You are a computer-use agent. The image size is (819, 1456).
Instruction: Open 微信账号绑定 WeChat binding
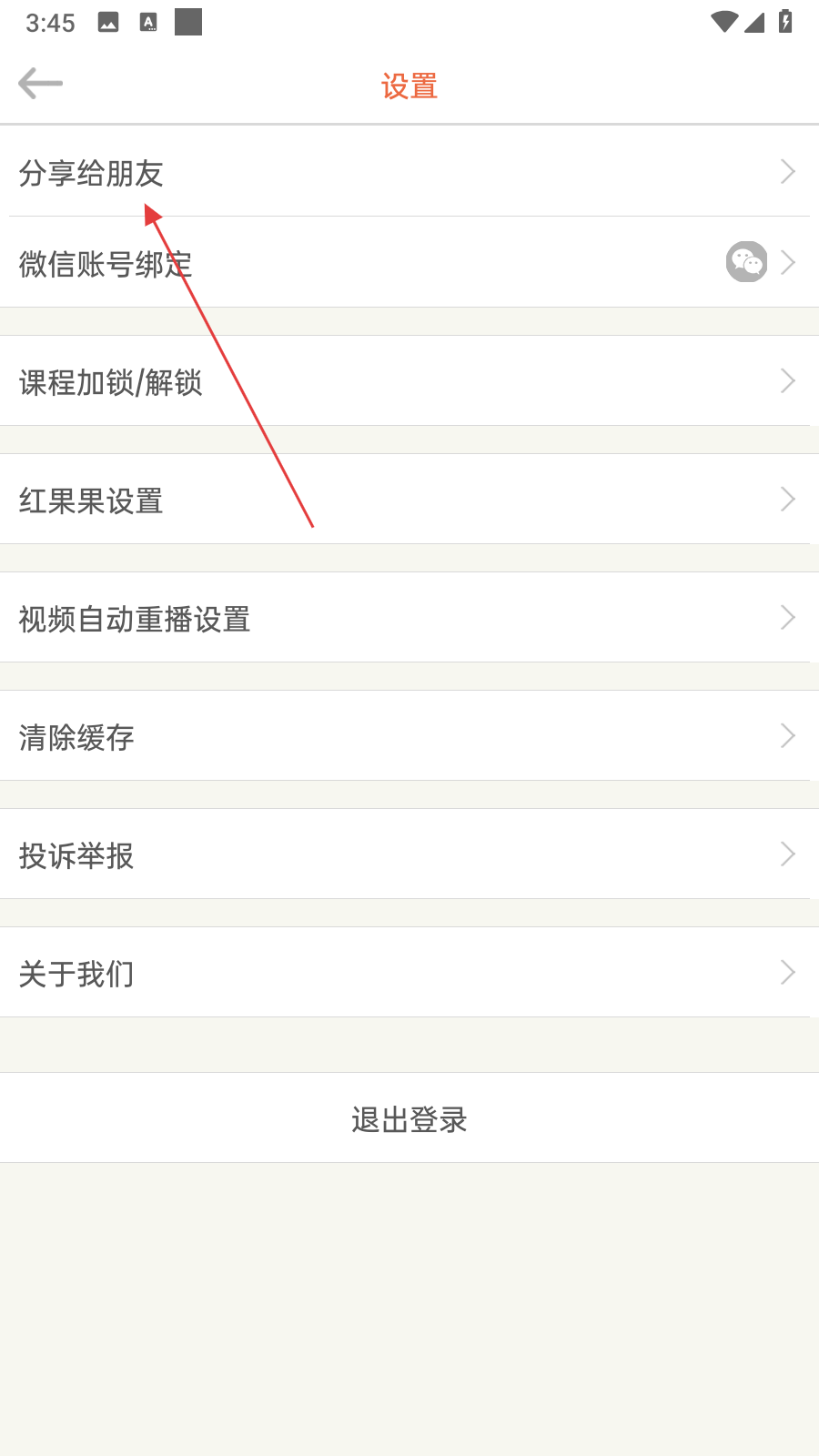pyautogui.click(x=409, y=263)
